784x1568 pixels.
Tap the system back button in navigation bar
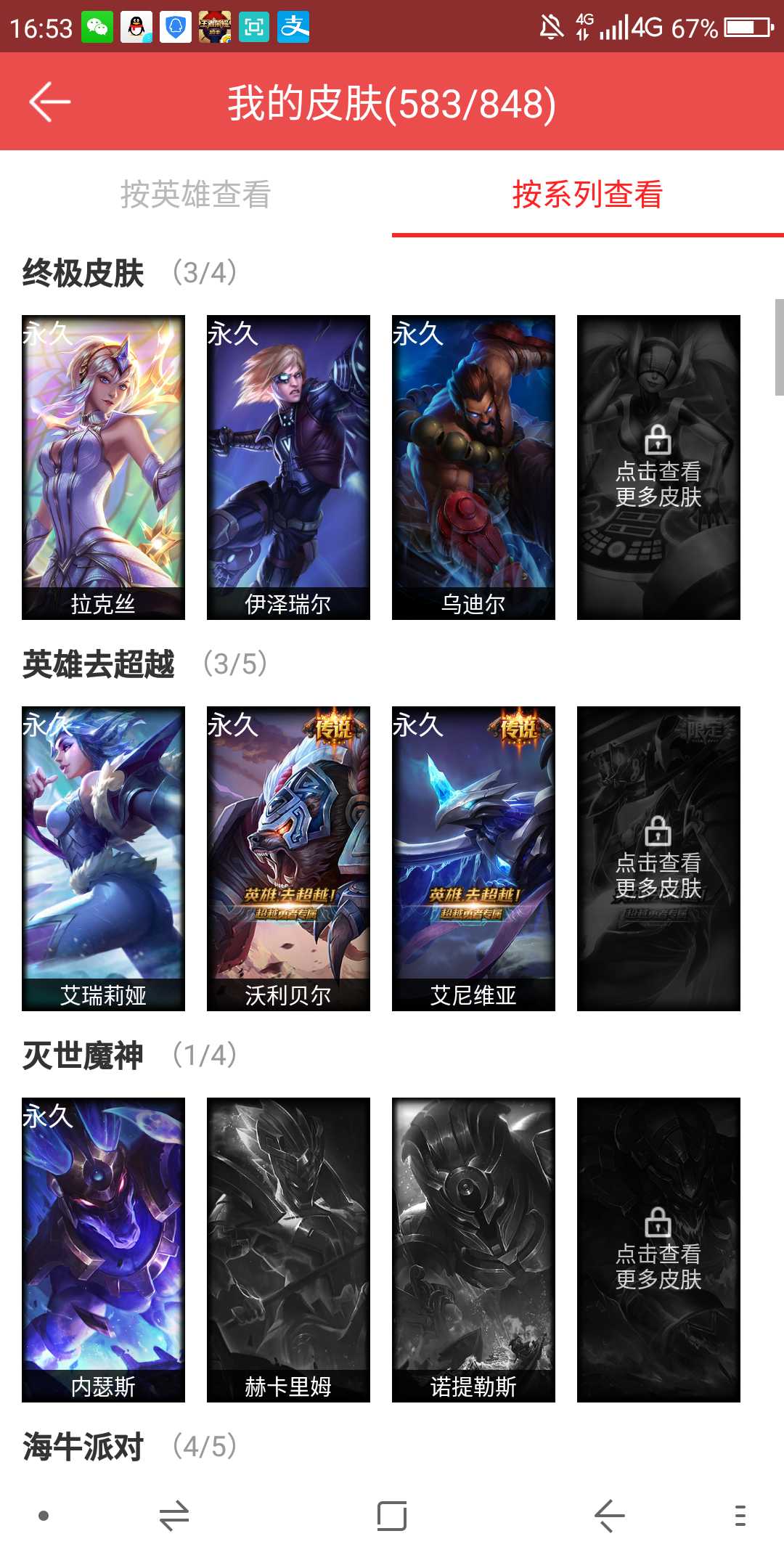[610, 1516]
